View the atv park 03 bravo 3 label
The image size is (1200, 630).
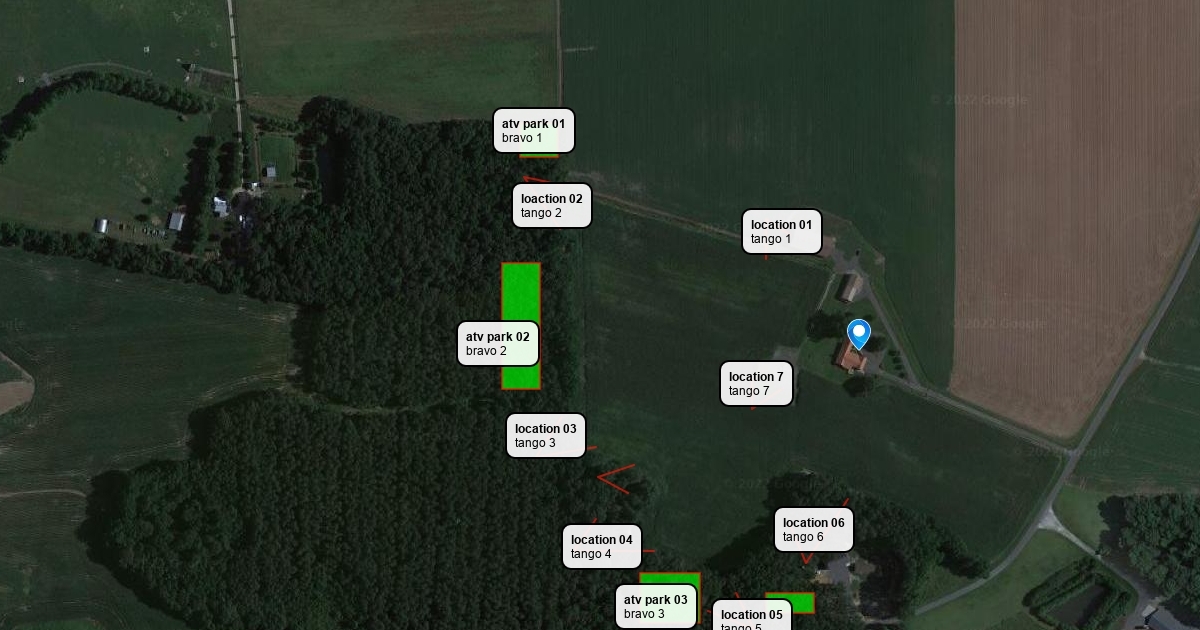point(656,607)
